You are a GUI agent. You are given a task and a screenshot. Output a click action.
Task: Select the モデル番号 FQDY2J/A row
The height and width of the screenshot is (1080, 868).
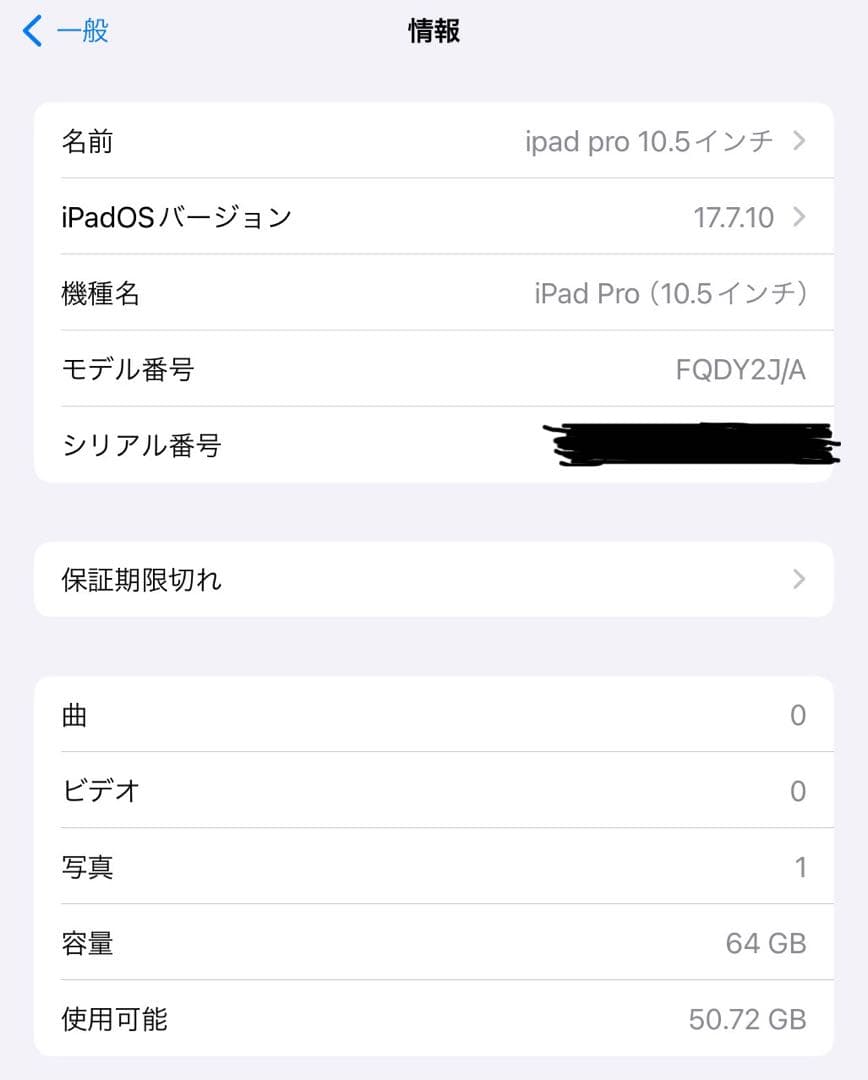tap(434, 369)
